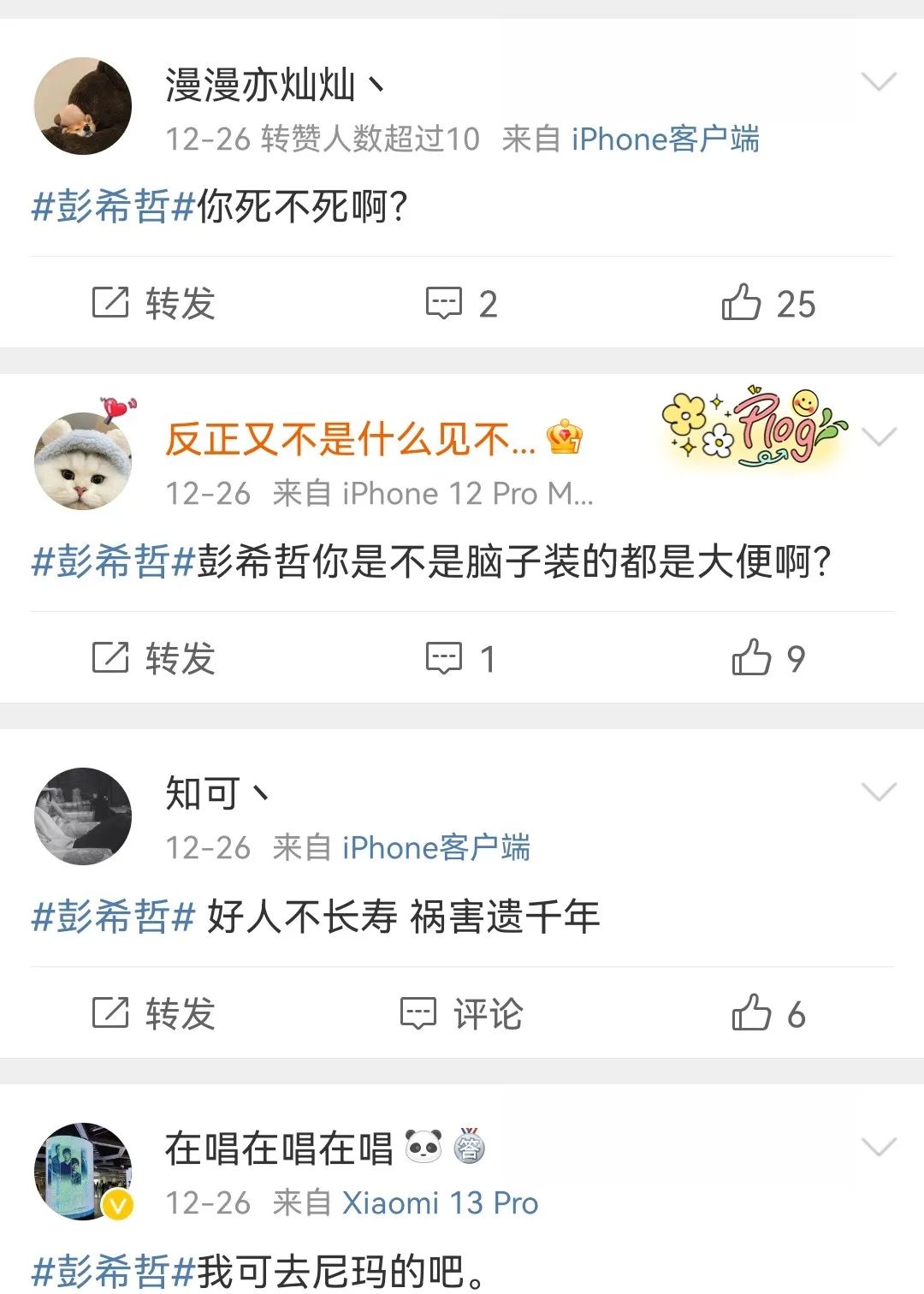Repost the 你死不死啊 post
Image resolution: width=924 pixels, height=1294 pixels.
point(154,304)
